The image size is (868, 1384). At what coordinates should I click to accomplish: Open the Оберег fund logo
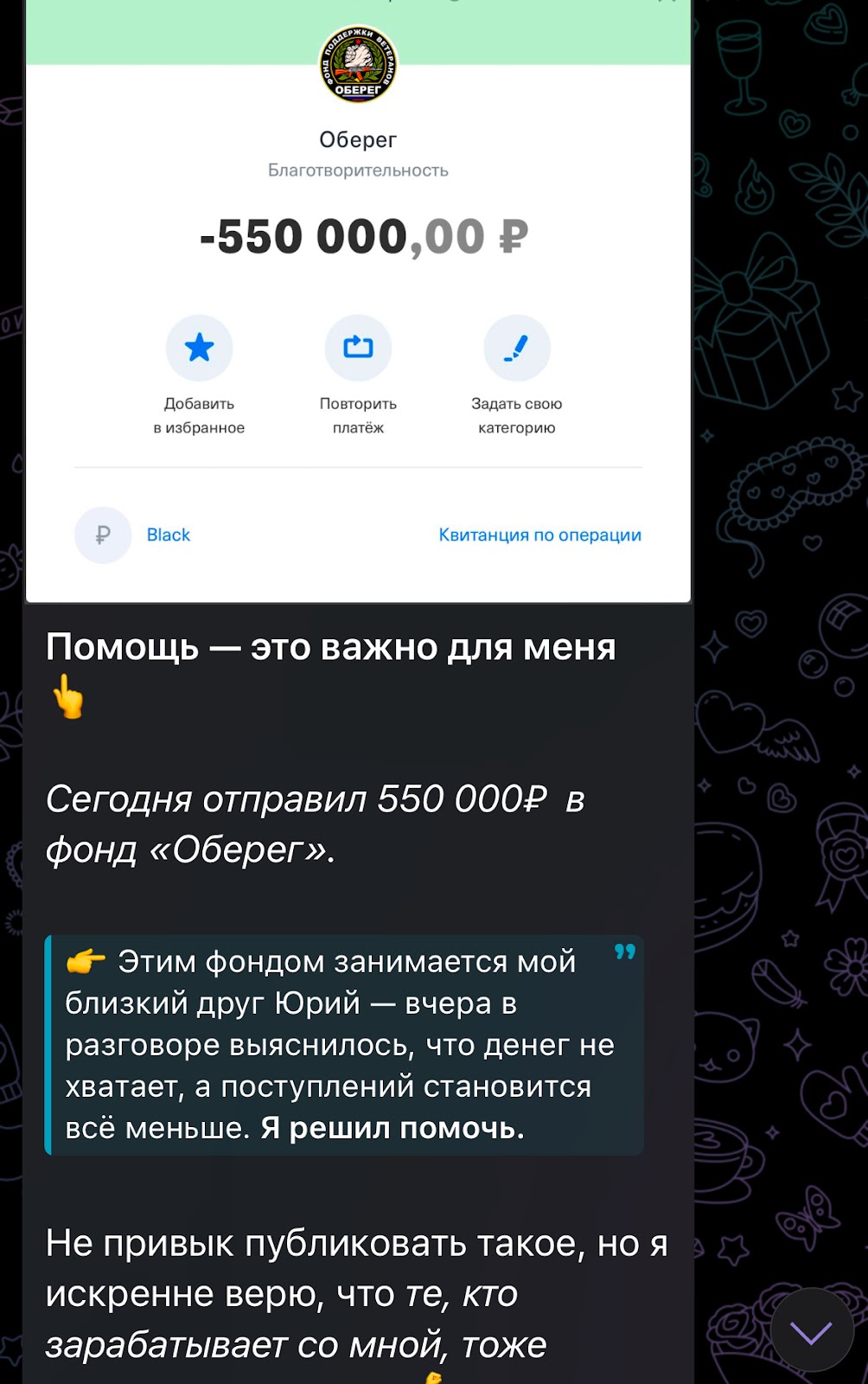click(358, 65)
